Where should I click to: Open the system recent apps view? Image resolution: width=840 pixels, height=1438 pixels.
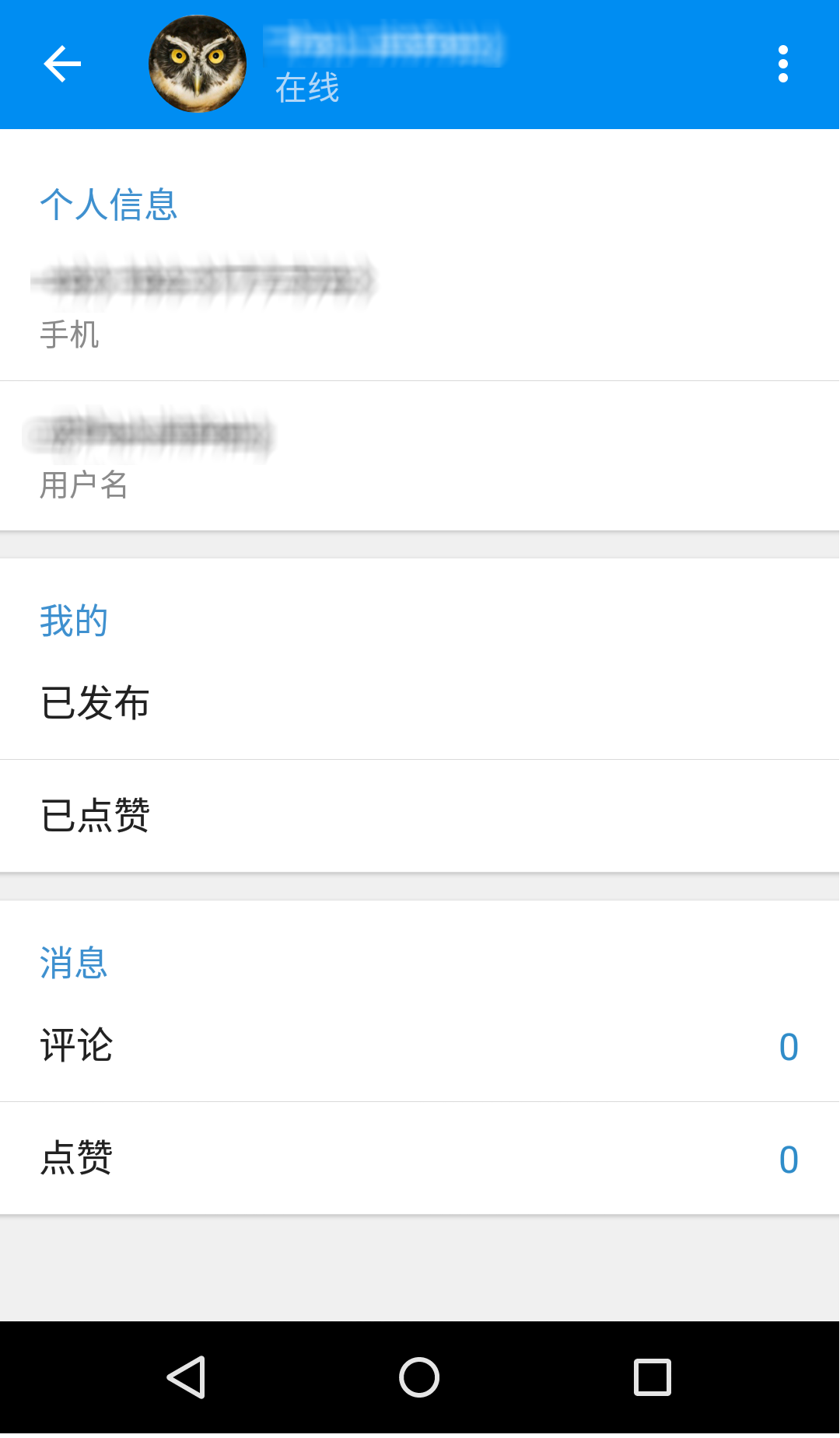pos(652,1377)
